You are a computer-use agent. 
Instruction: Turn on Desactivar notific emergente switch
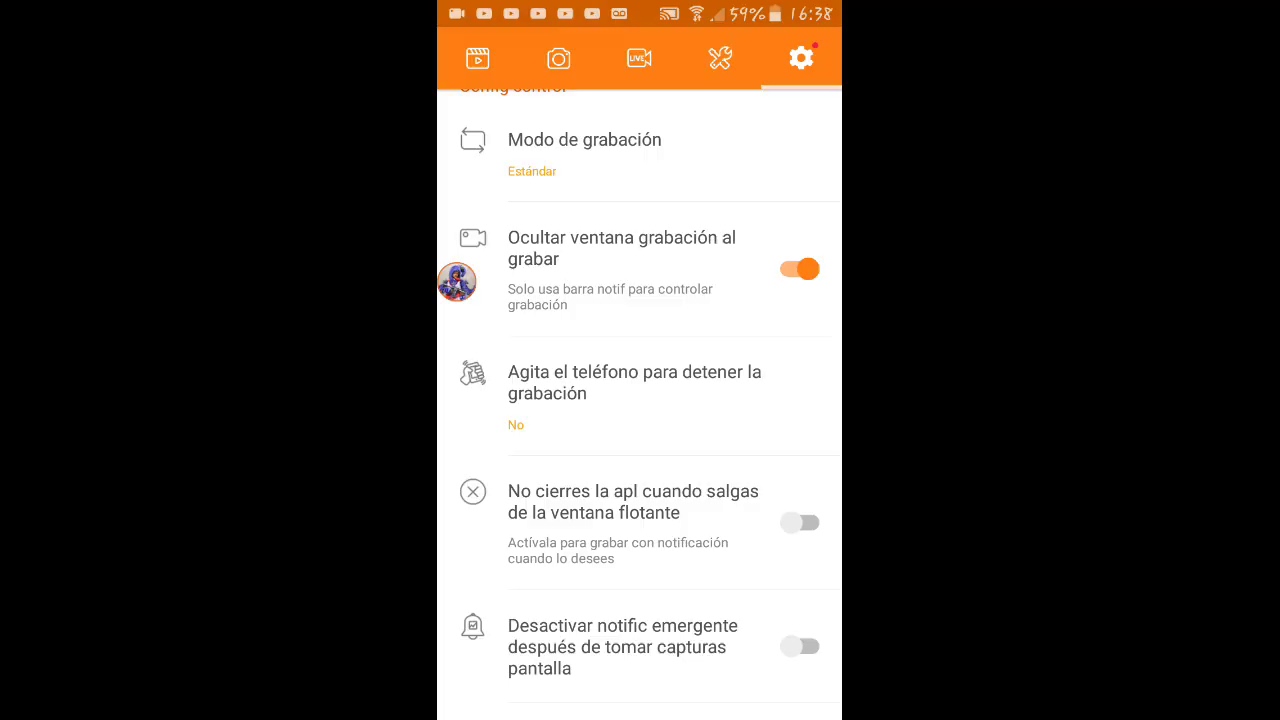799,647
